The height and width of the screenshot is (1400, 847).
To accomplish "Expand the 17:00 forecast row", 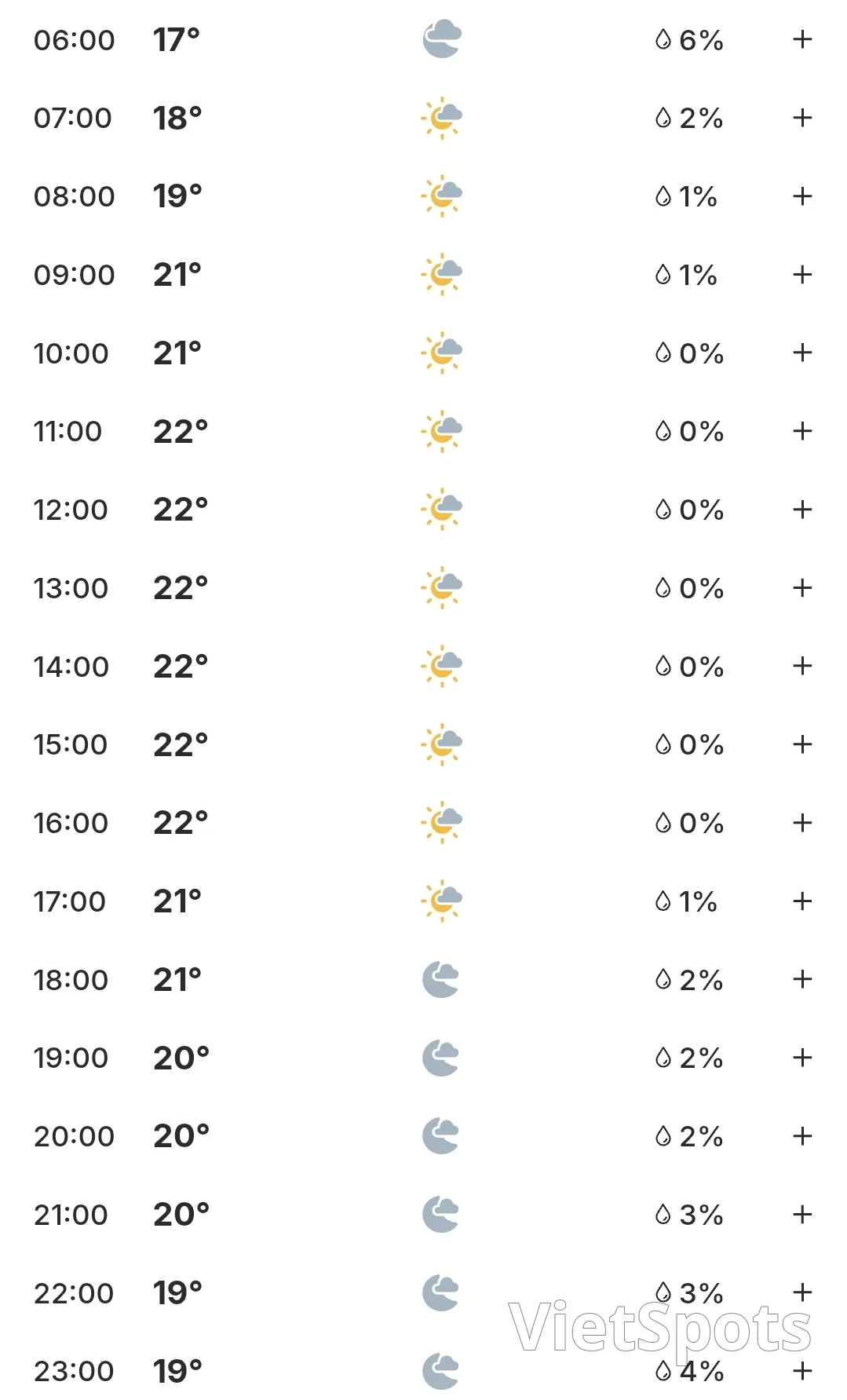I will pos(801,901).
